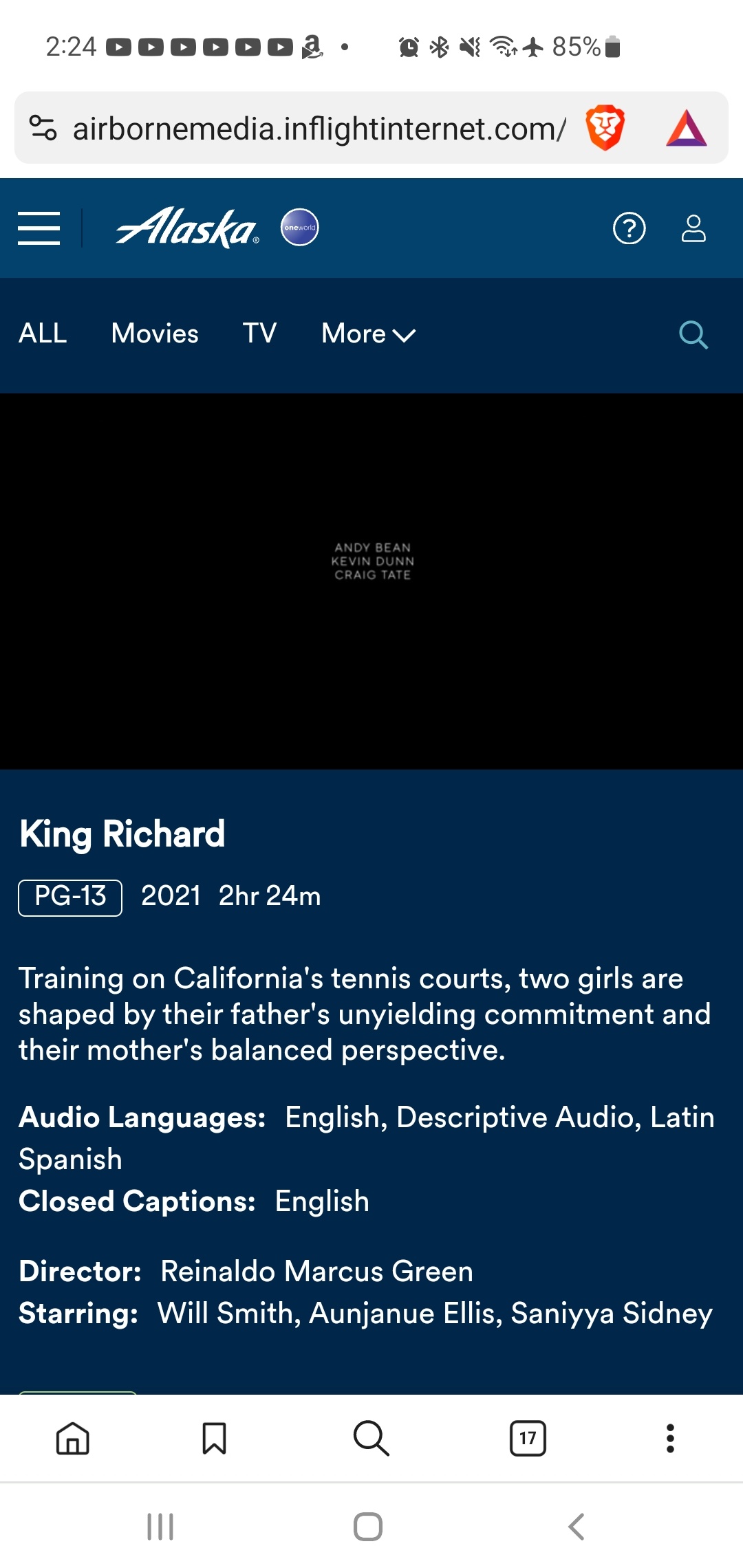The width and height of the screenshot is (743, 1568).
Task: Go back with system back button
Action: coord(577,1527)
